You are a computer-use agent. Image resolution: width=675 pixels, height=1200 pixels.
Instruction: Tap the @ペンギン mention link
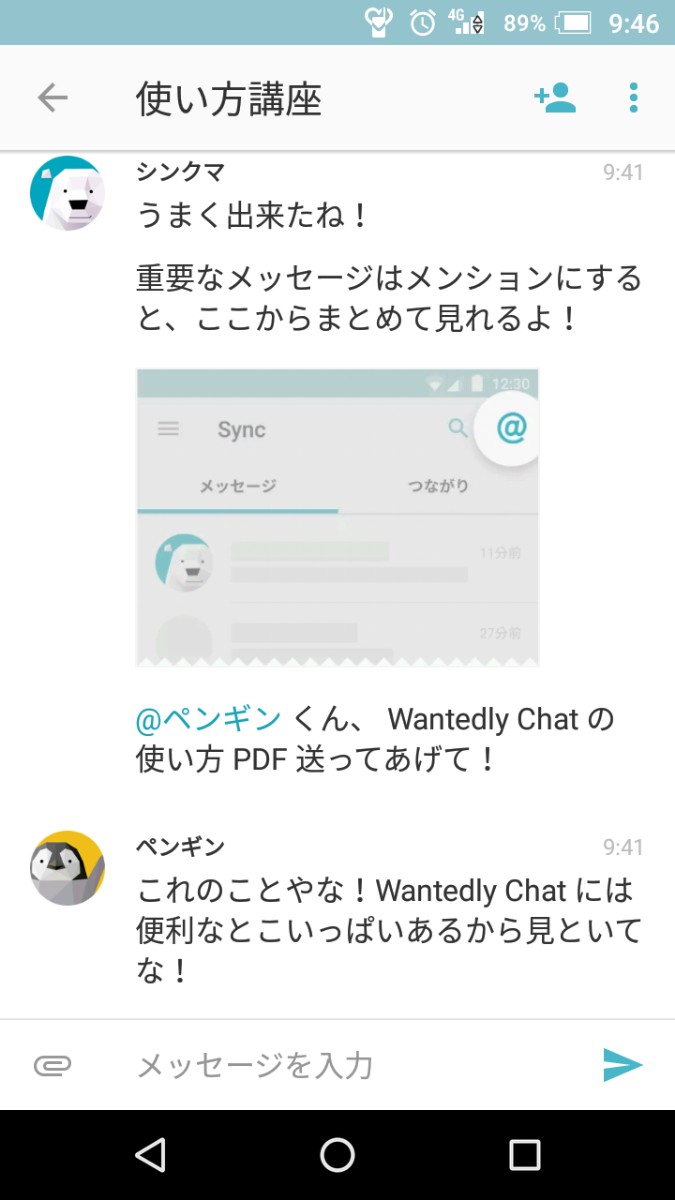[208, 718]
